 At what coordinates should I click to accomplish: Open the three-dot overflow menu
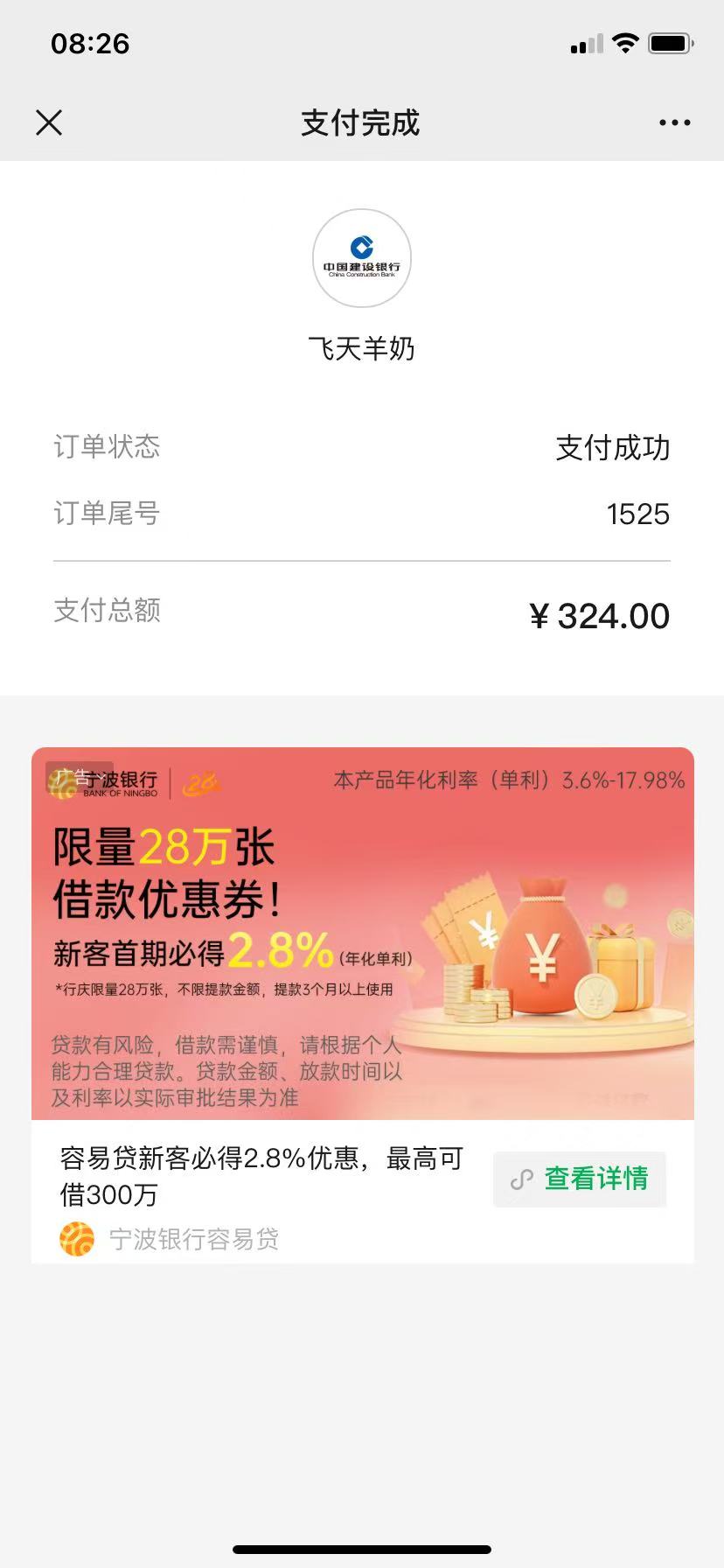point(674,122)
